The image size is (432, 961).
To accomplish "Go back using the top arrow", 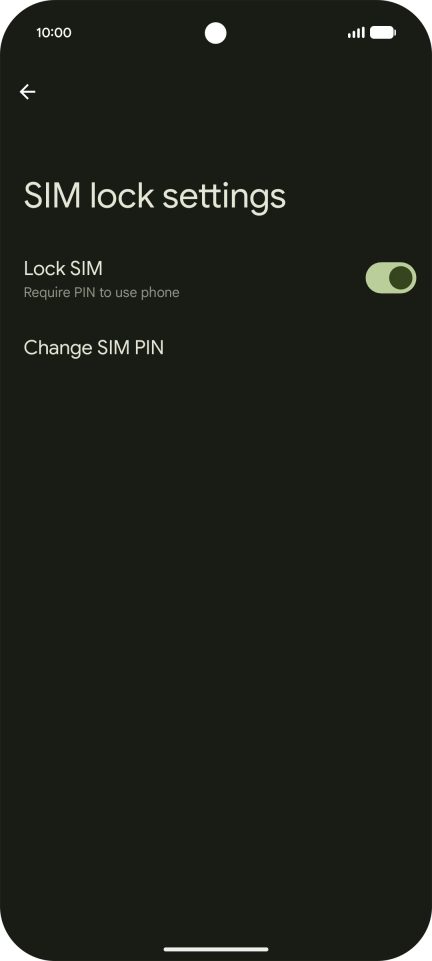I will [28, 92].
